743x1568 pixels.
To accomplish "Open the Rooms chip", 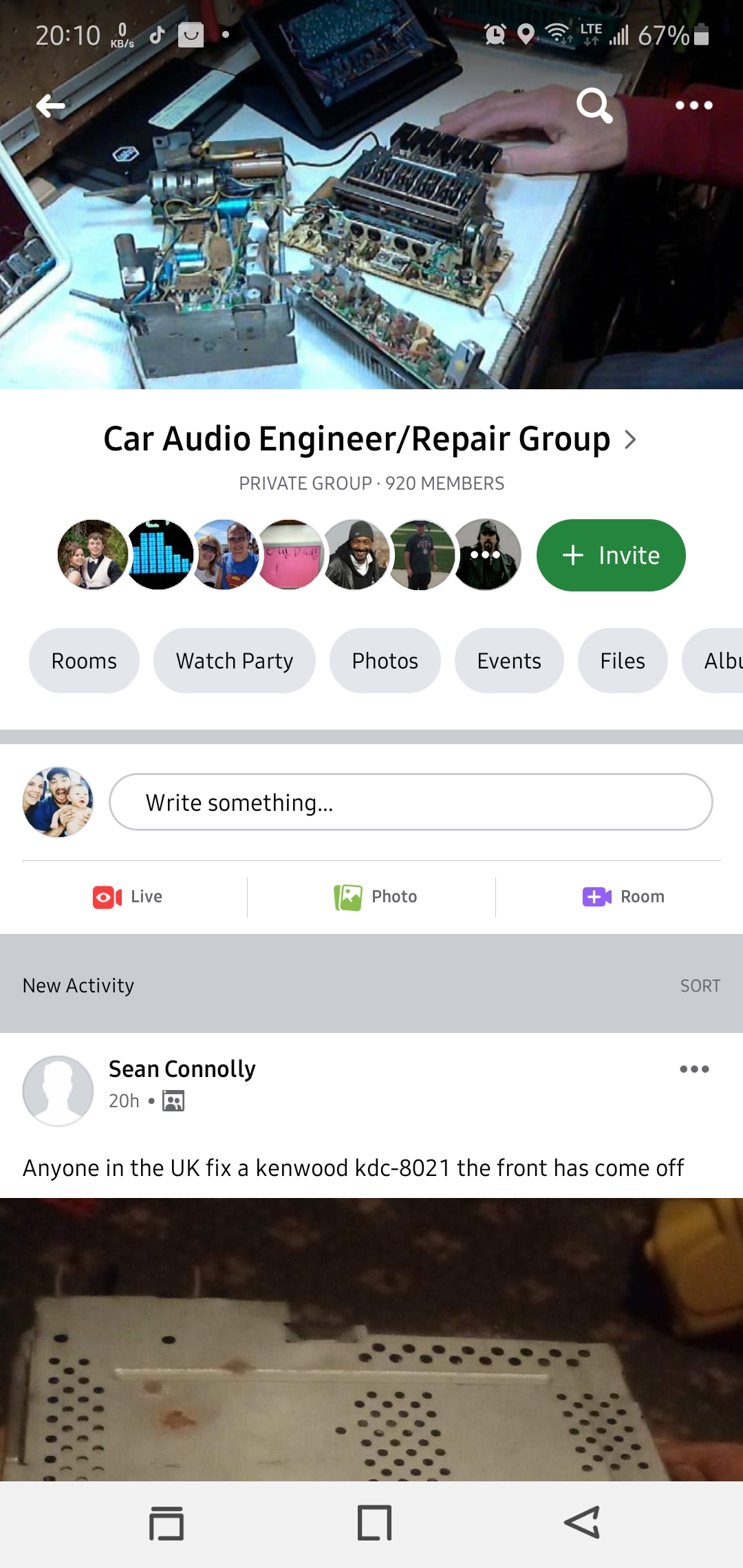I will pos(84,660).
